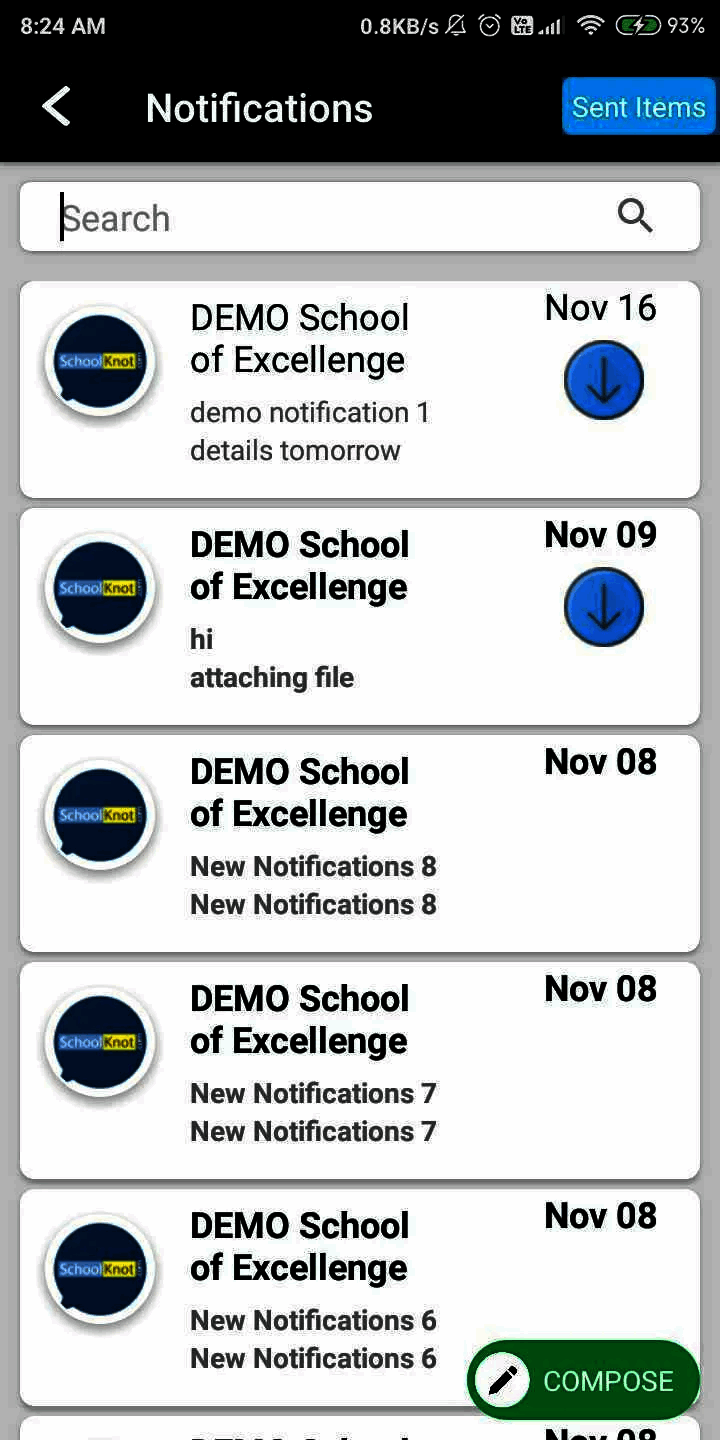Image resolution: width=720 pixels, height=1440 pixels.
Task: Tap the magnifier search icon
Action: coord(635,215)
